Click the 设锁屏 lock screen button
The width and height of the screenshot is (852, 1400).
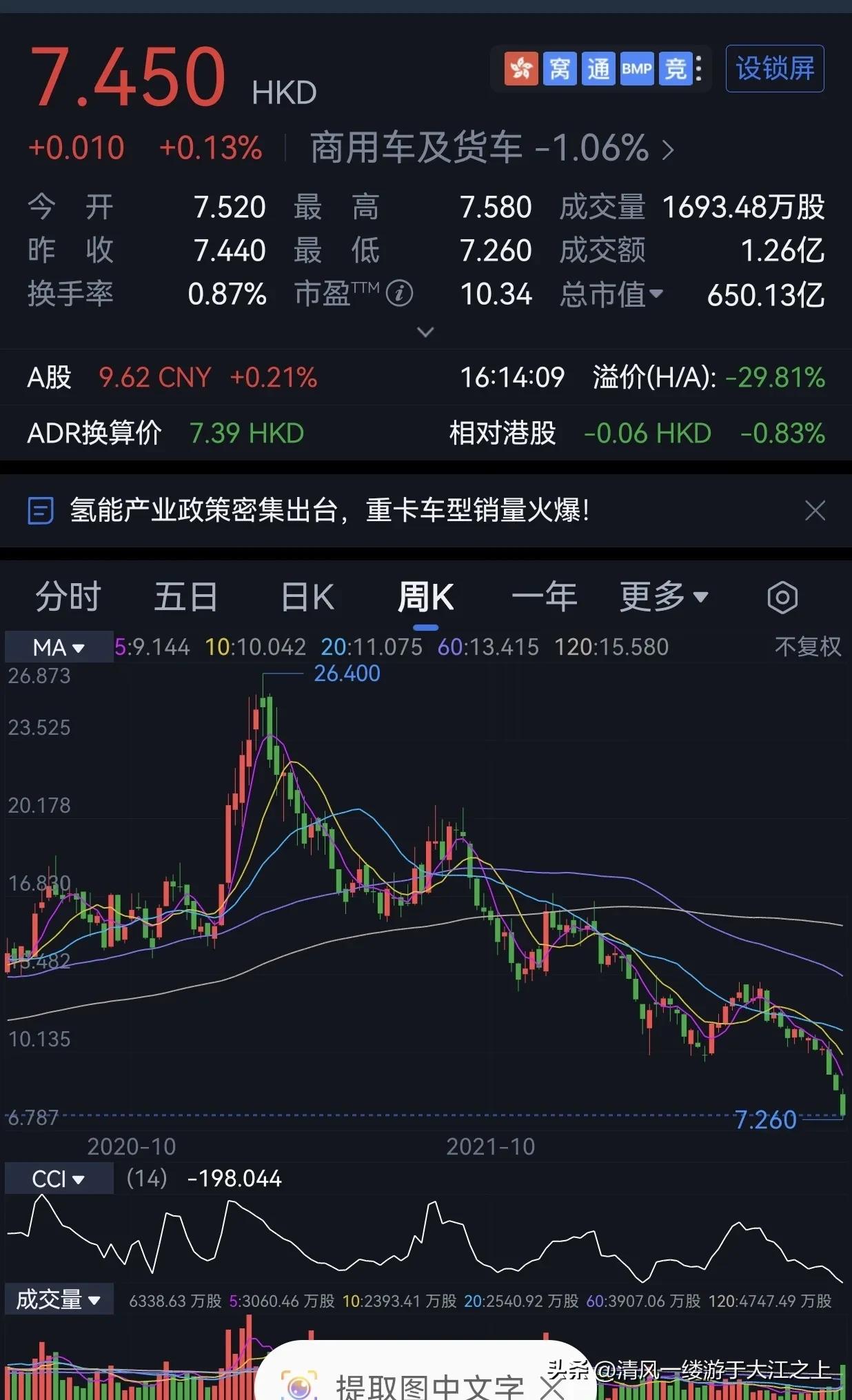tap(774, 69)
